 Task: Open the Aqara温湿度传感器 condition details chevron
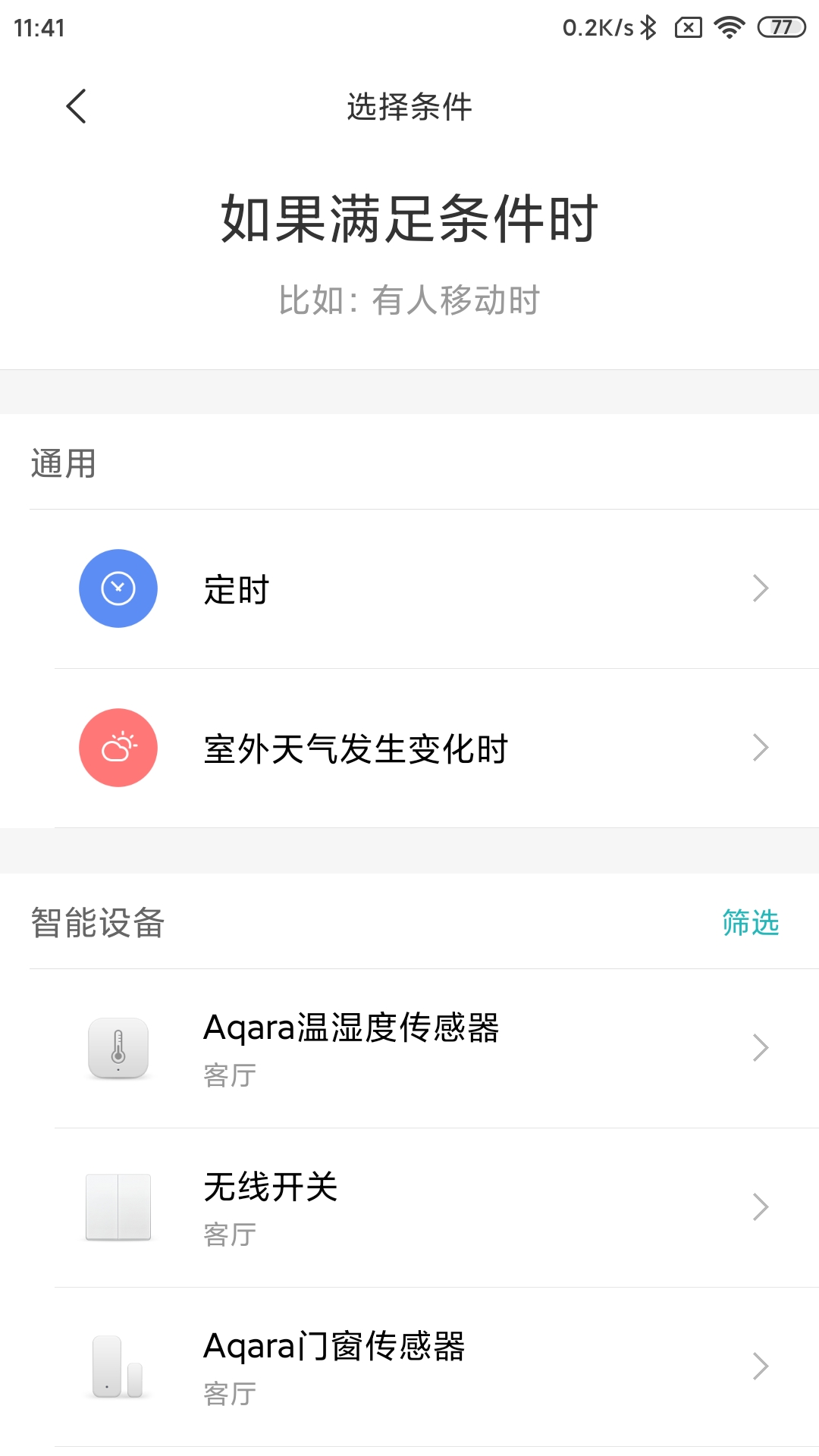coord(759,1047)
